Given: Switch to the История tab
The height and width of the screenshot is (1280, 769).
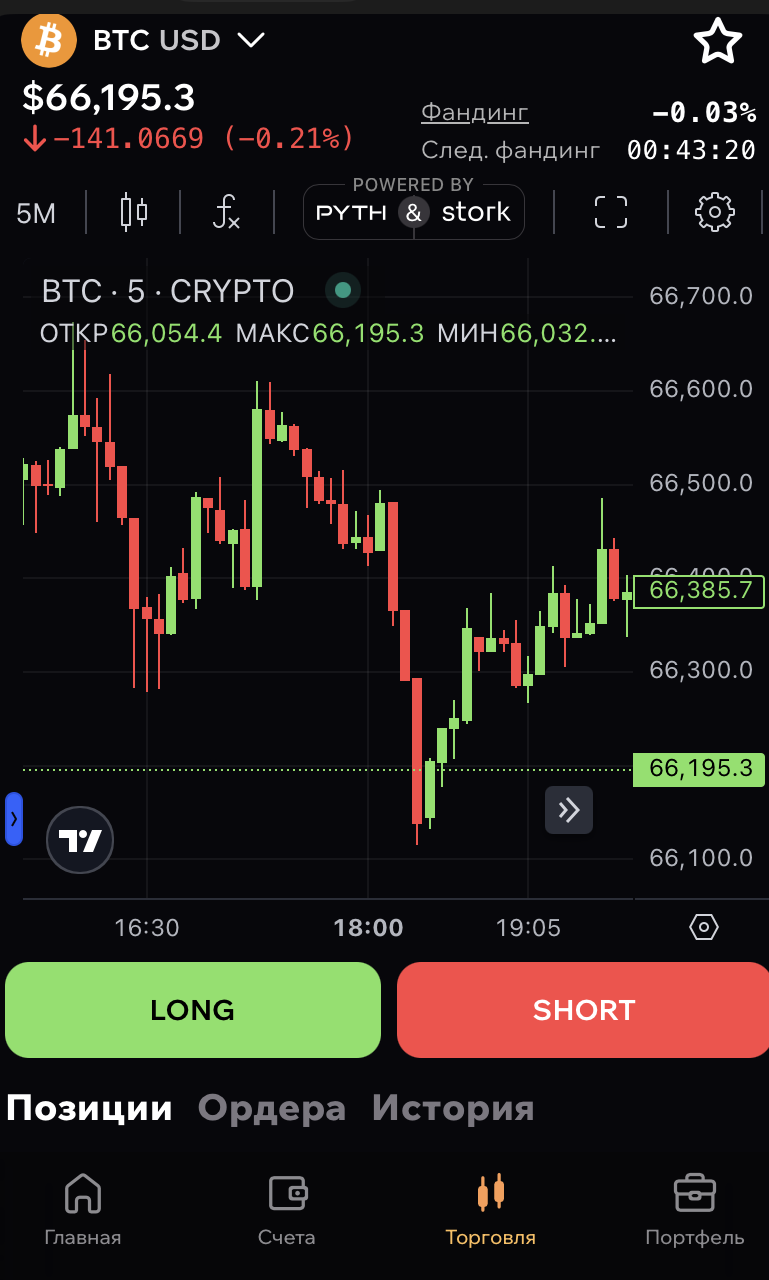Looking at the screenshot, I should pos(453,1108).
